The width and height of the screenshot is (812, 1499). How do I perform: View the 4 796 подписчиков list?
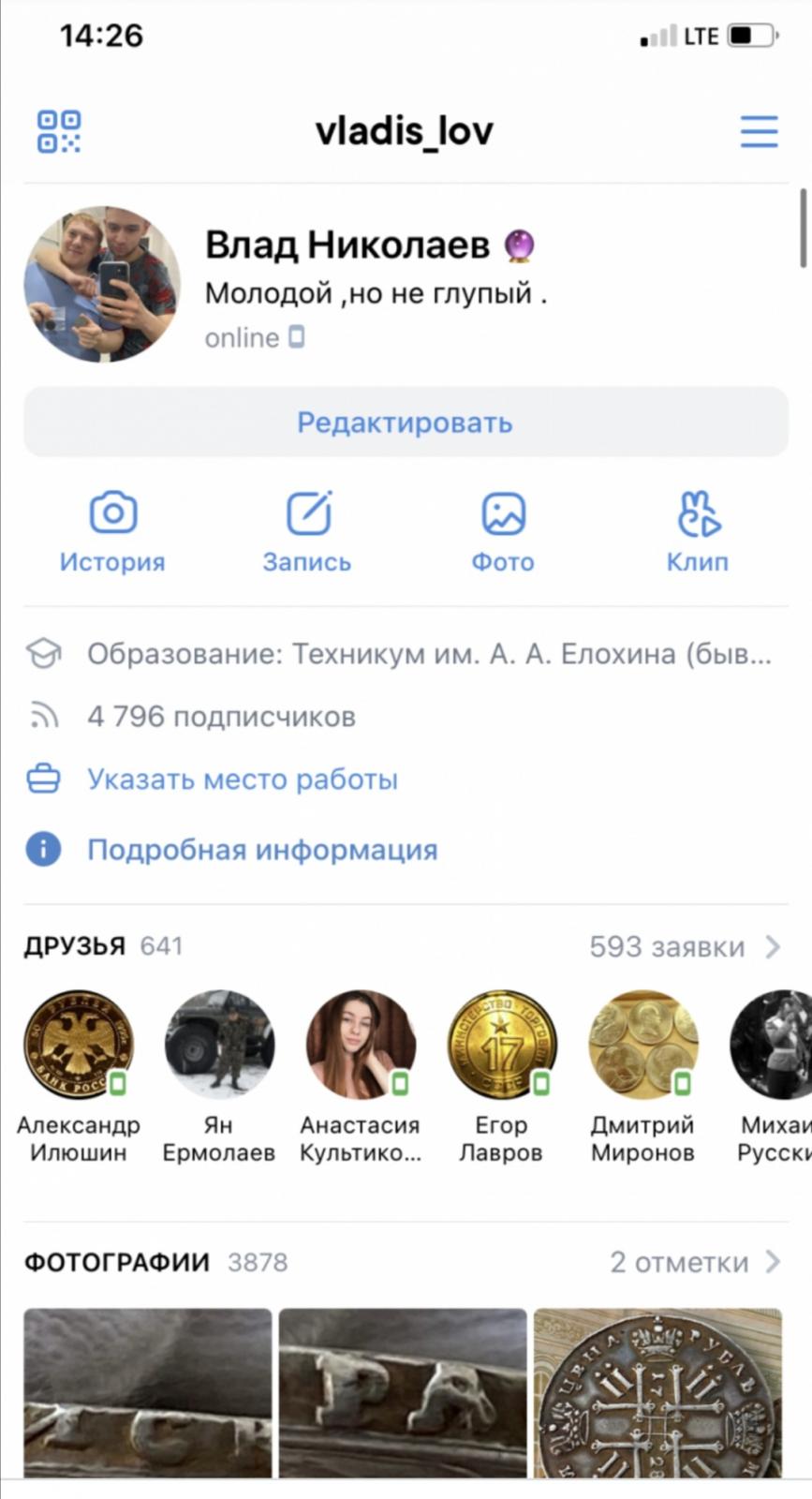[x=221, y=717]
